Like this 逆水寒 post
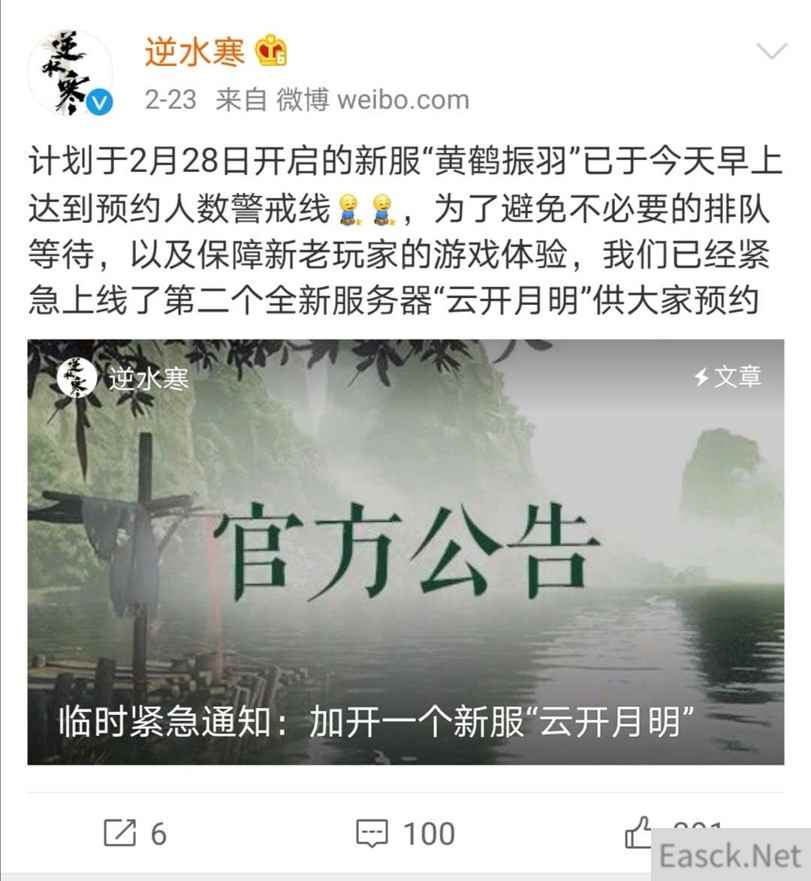Screen dimensions: 811x881 [x=638, y=831]
